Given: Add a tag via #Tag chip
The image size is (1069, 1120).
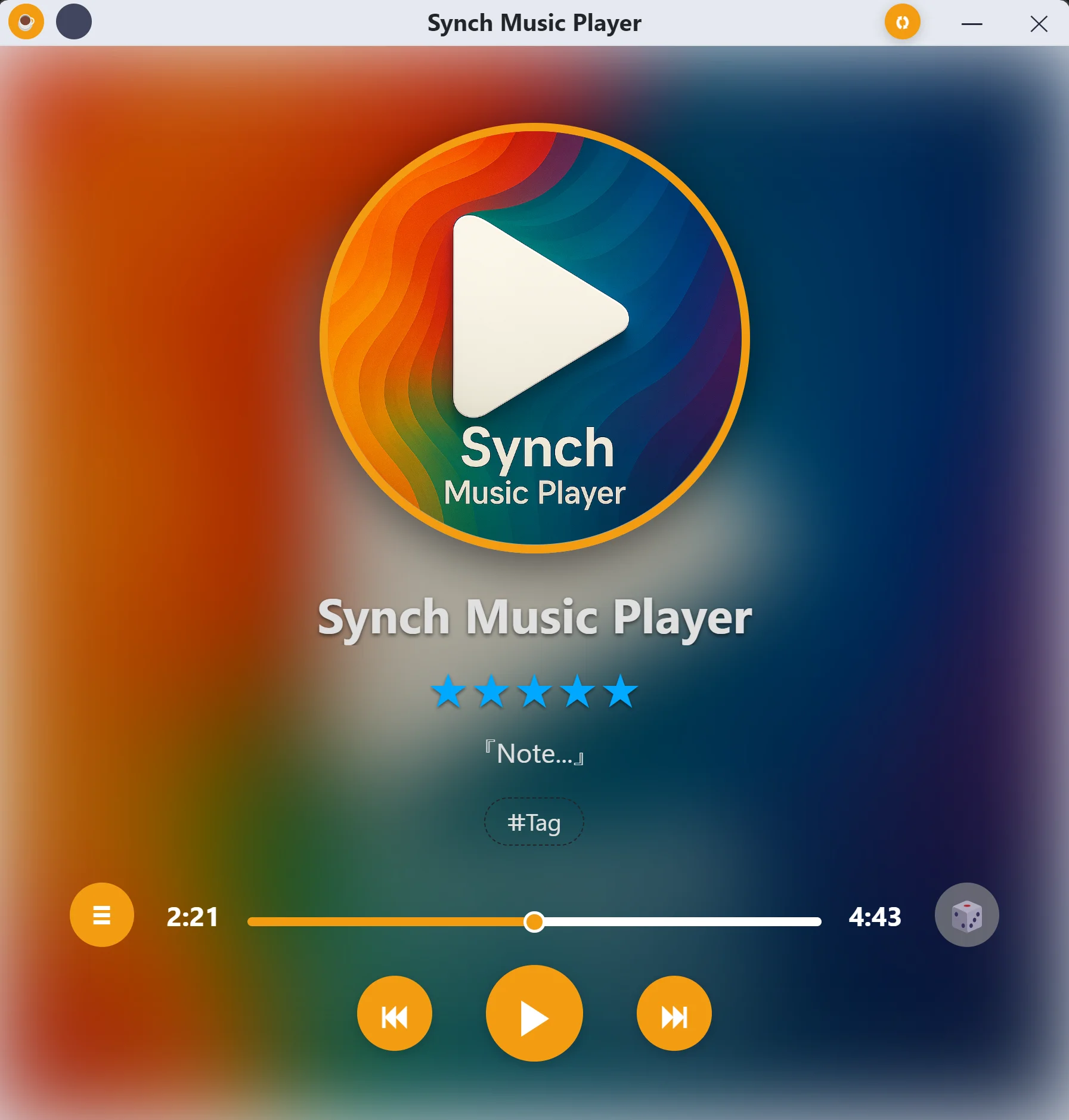Looking at the screenshot, I should click(534, 822).
